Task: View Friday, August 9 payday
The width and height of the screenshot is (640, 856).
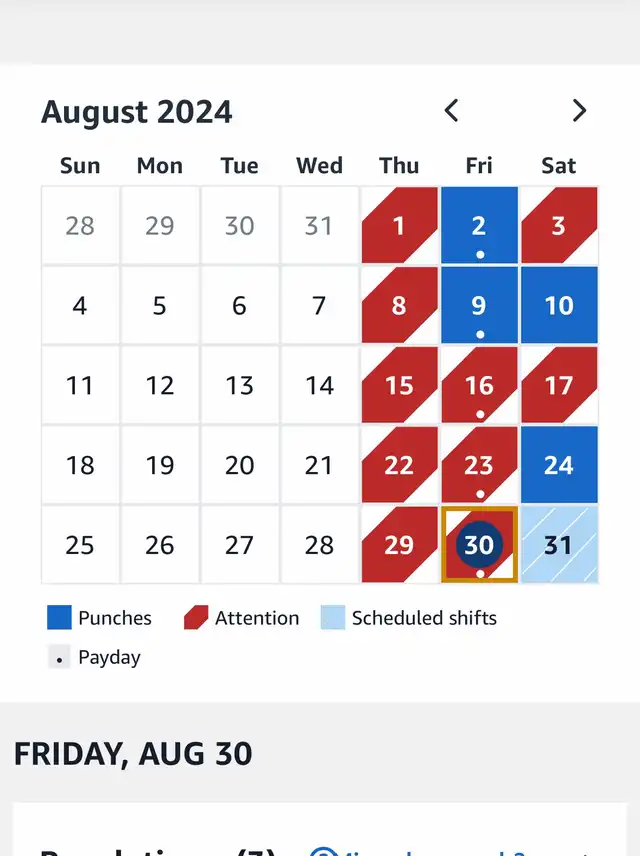Action: pyautogui.click(x=479, y=305)
